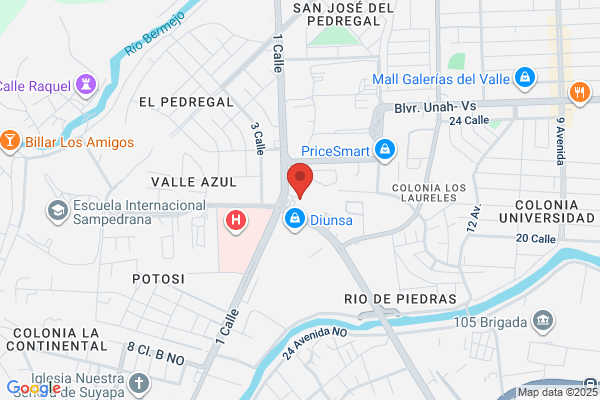Open Escuela Internacional Sampedrana school marker
This screenshot has height=400, width=600.
tap(58, 211)
